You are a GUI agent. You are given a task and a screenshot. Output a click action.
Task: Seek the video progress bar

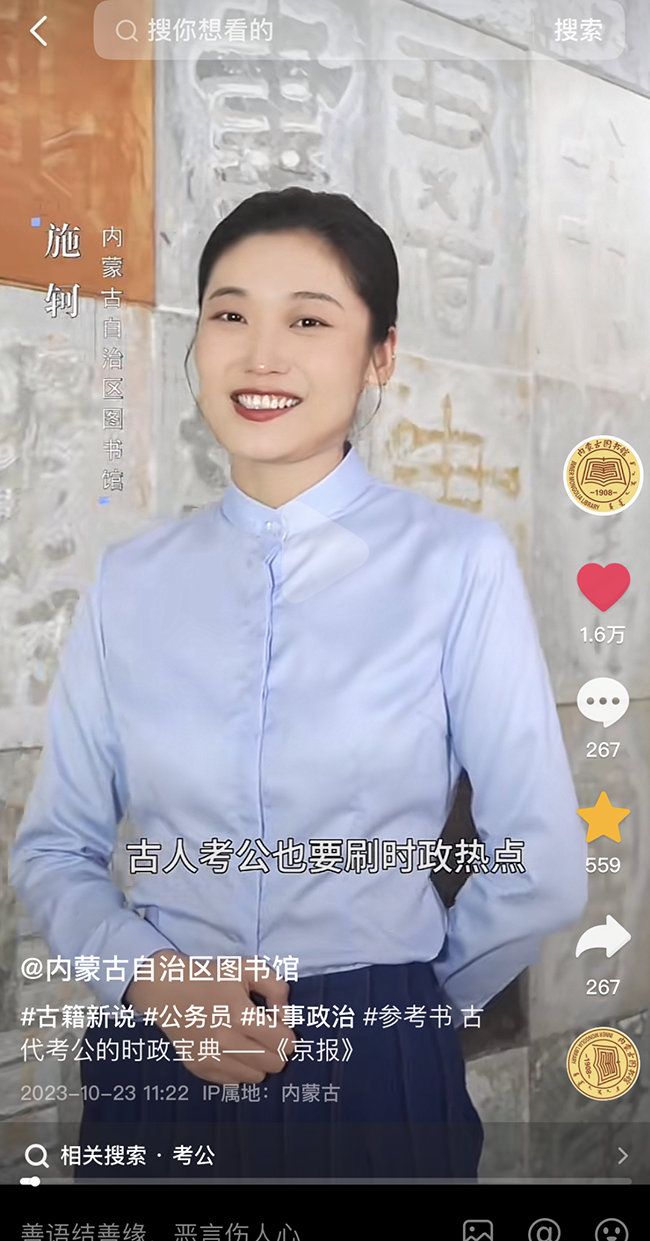325,1181
